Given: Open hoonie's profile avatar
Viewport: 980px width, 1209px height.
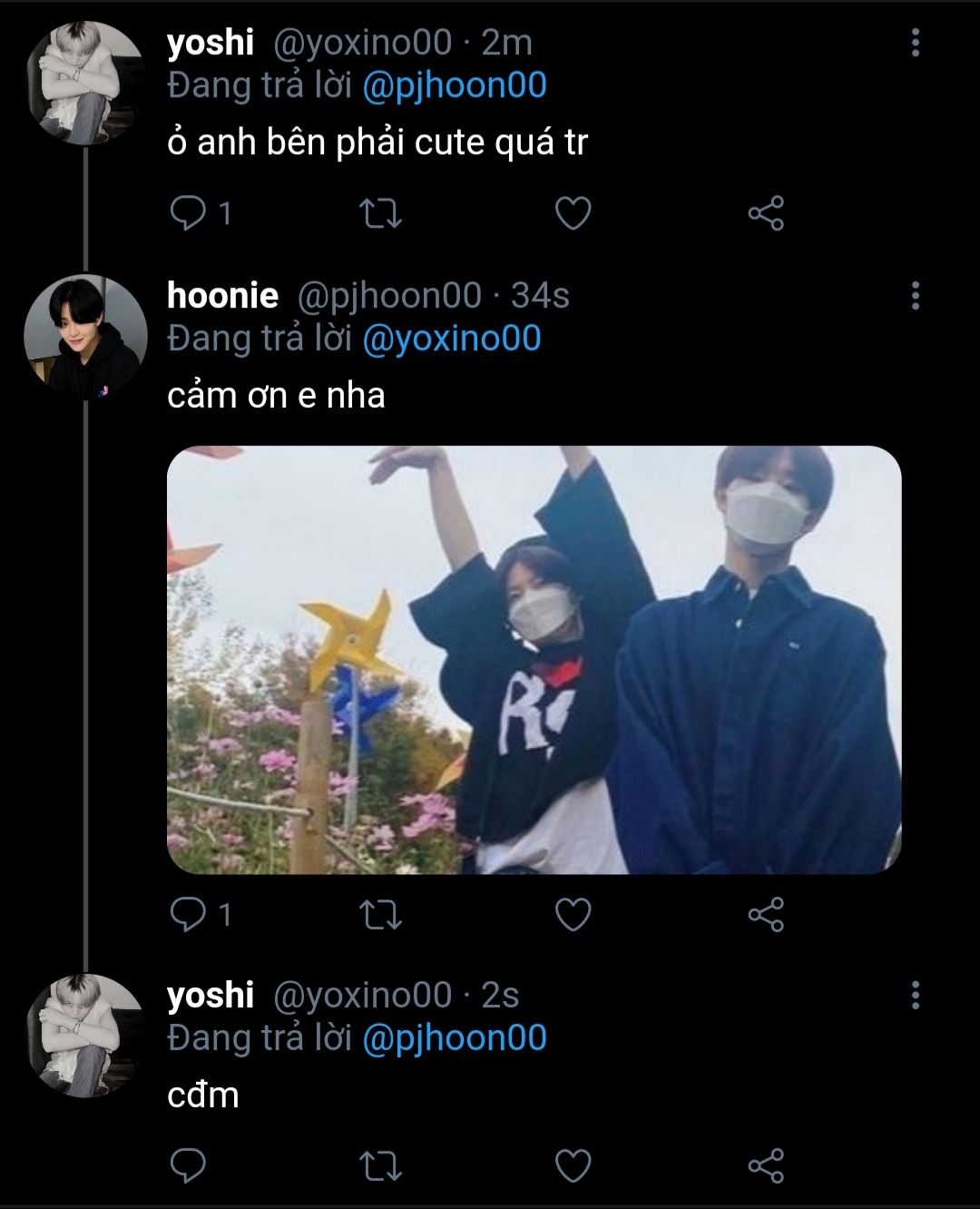Looking at the screenshot, I should tap(85, 336).
